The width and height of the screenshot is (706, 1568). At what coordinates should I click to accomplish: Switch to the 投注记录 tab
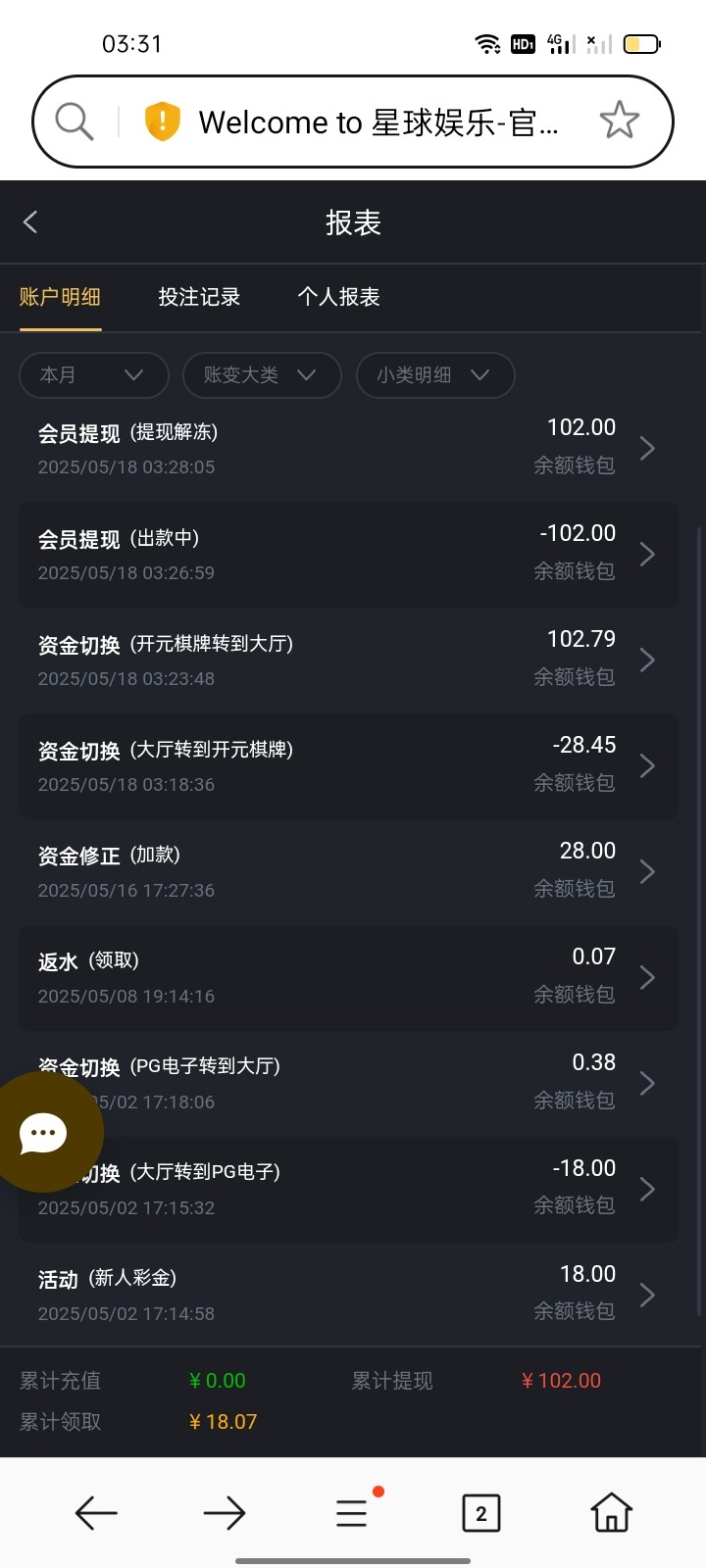tap(199, 297)
